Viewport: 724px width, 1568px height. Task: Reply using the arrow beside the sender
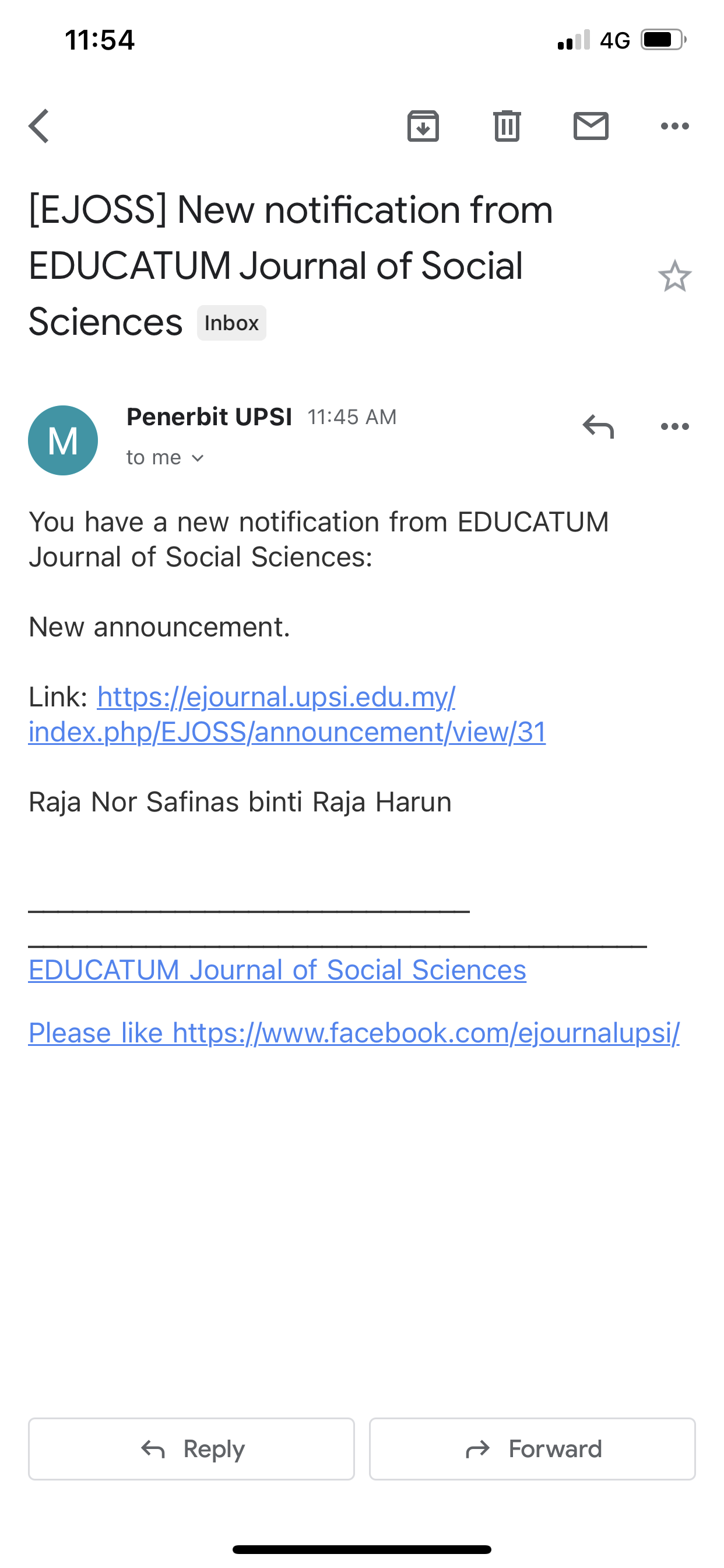[598, 426]
